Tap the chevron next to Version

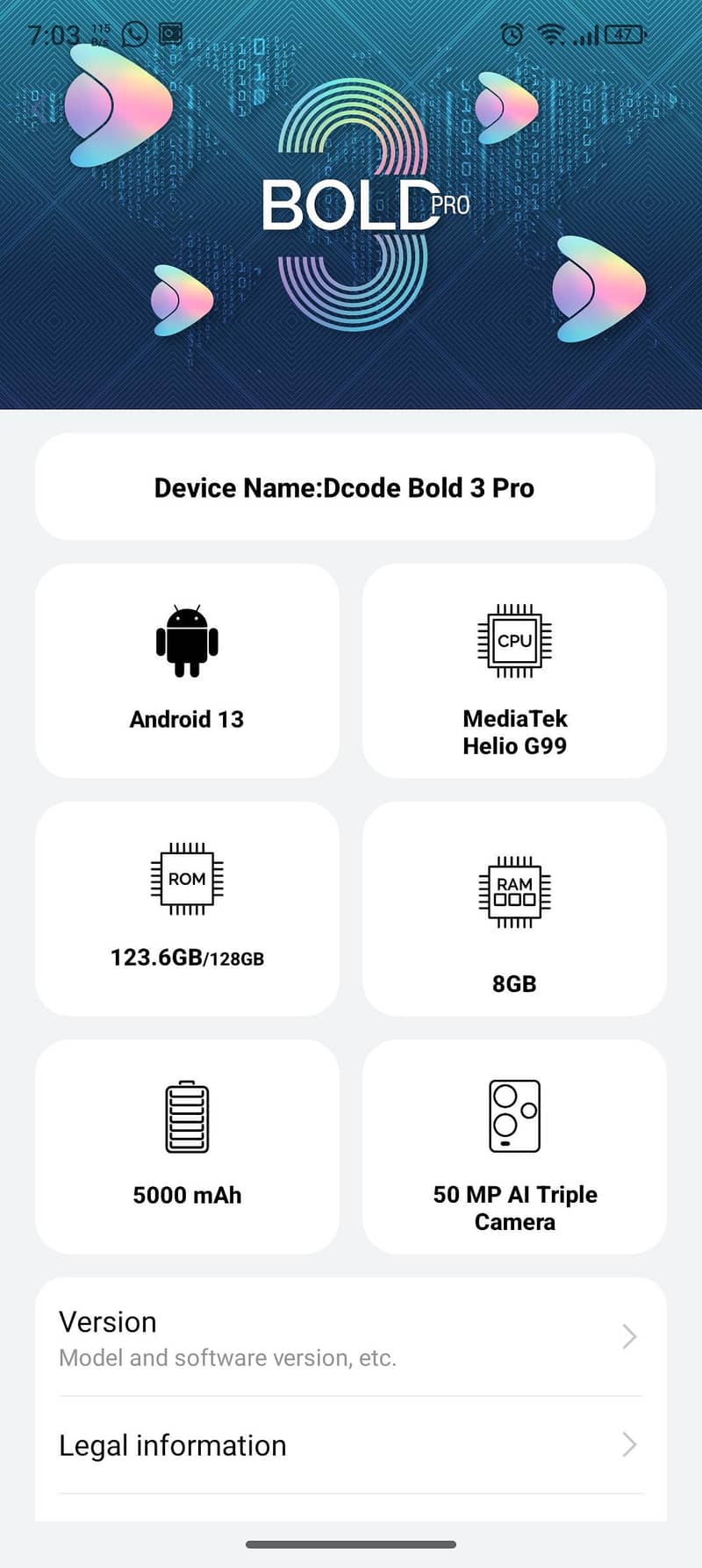[628, 1336]
